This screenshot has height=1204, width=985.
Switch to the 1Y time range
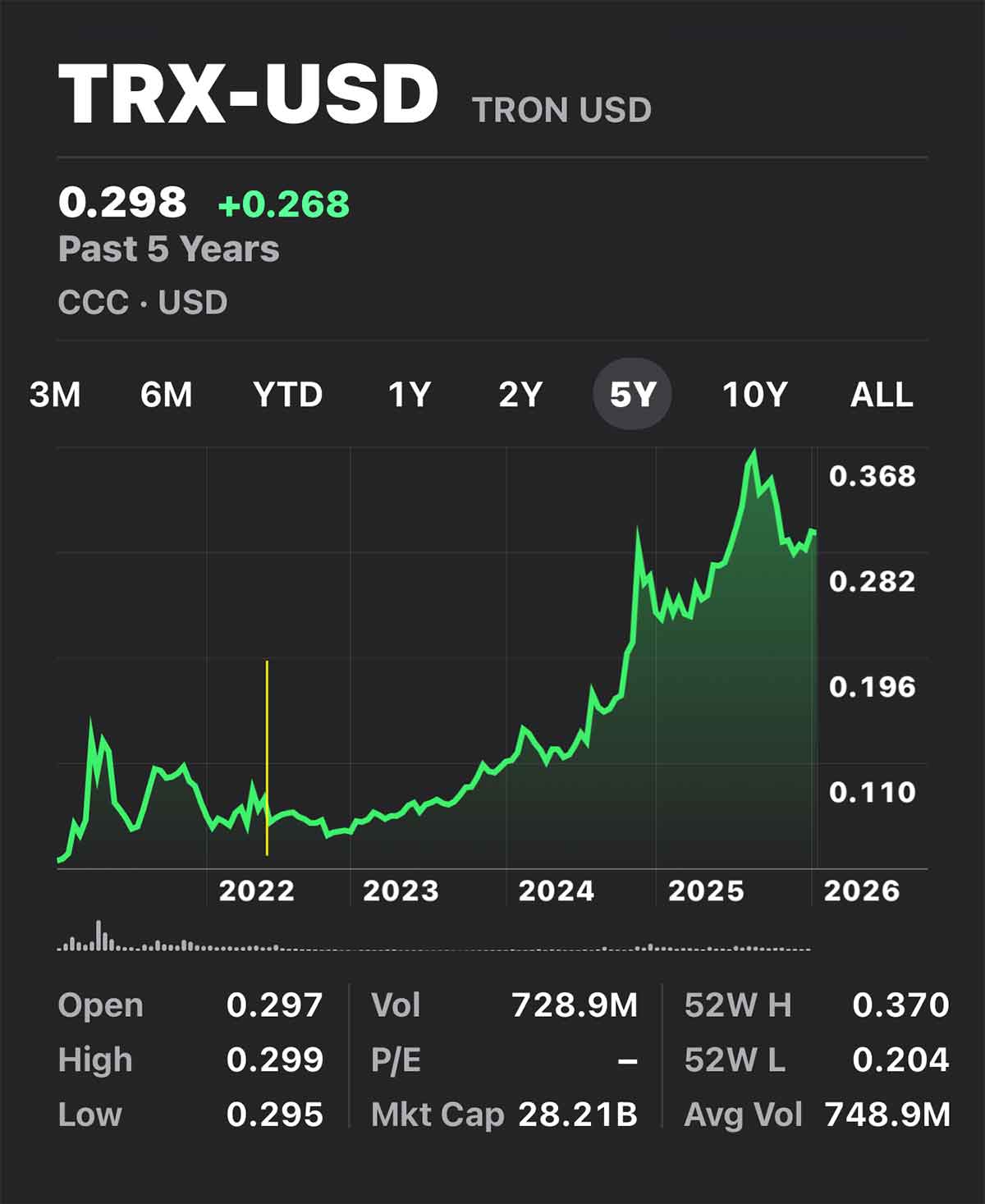point(409,395)
